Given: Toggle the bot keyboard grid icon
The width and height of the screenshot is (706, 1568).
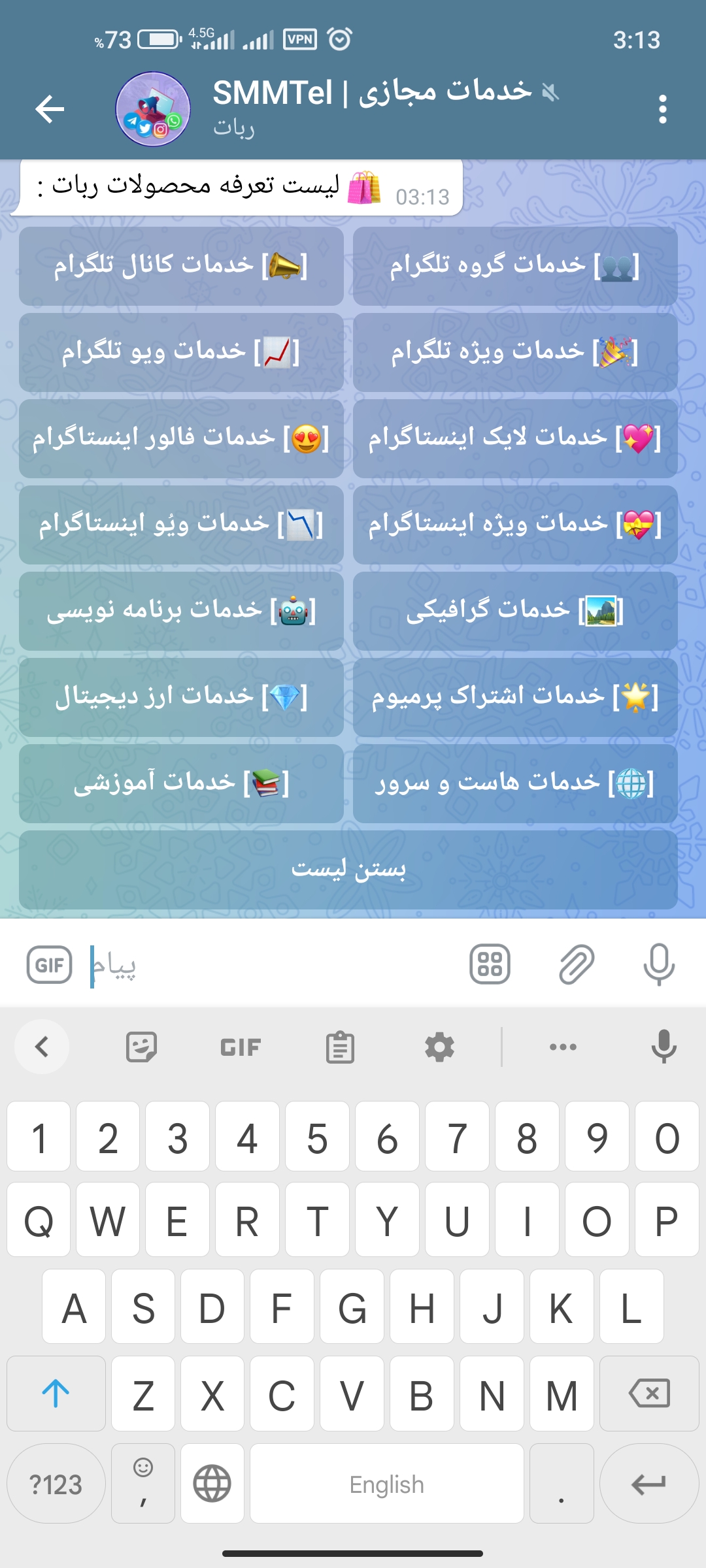Looking at the screenshot, I should click(490, 964).
